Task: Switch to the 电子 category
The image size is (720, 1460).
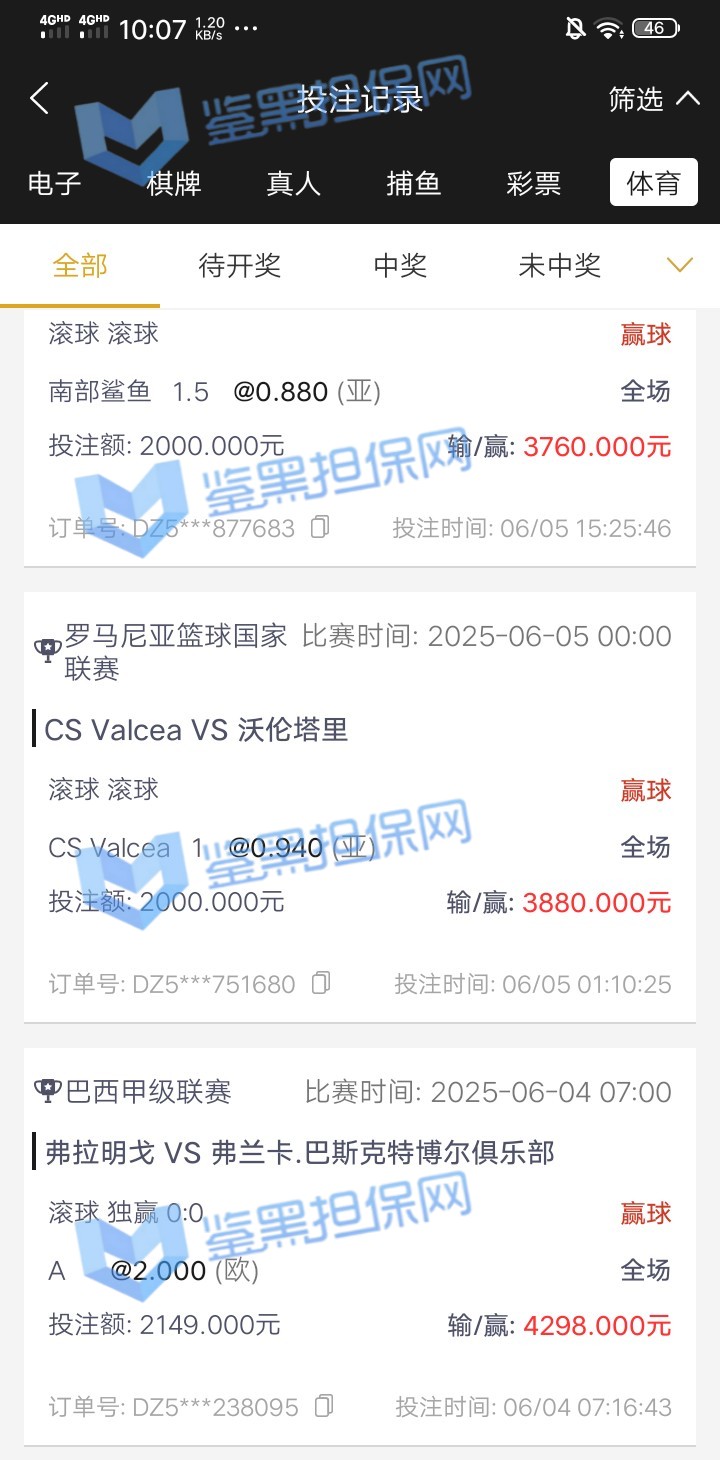Action: [x=54, y=183]
